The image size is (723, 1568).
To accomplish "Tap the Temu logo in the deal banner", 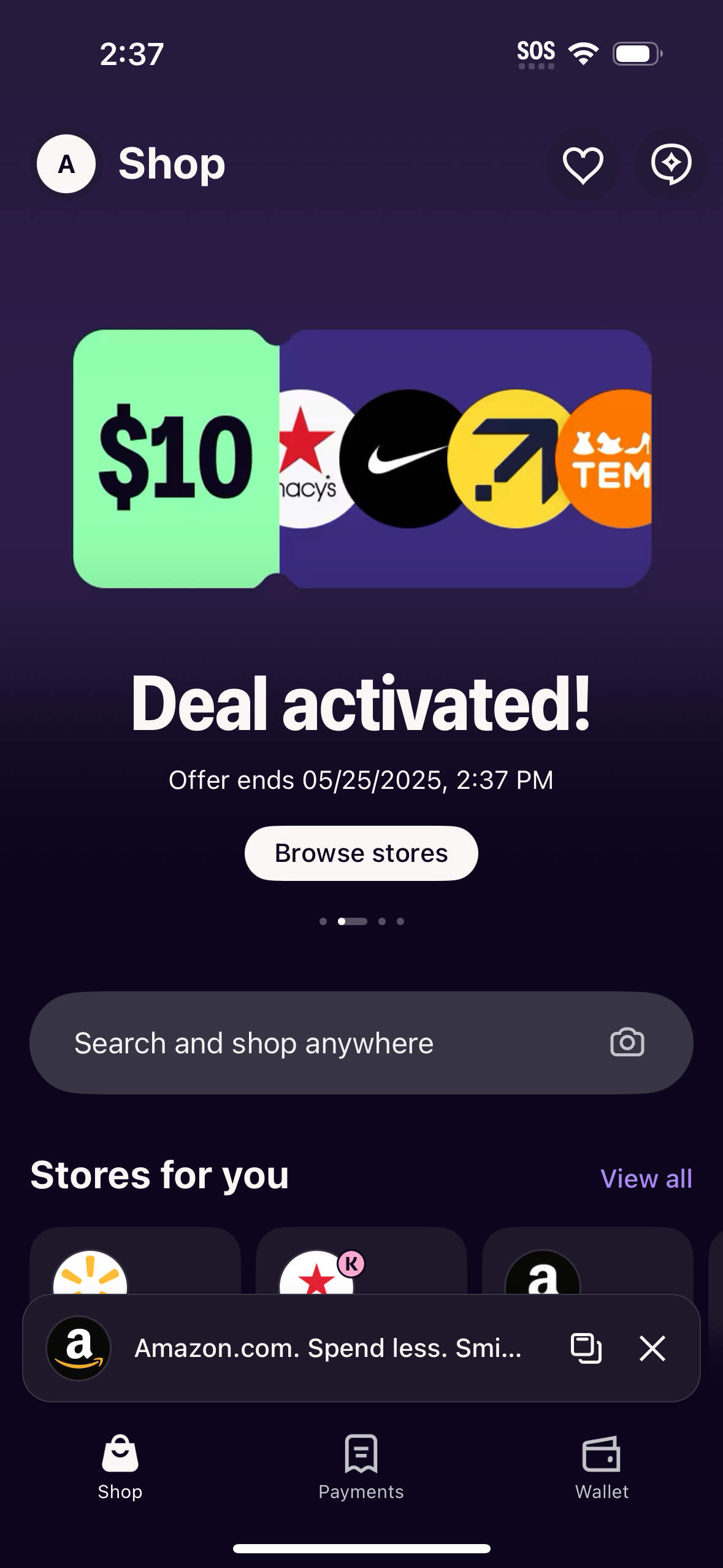I will tap(612, 458).
